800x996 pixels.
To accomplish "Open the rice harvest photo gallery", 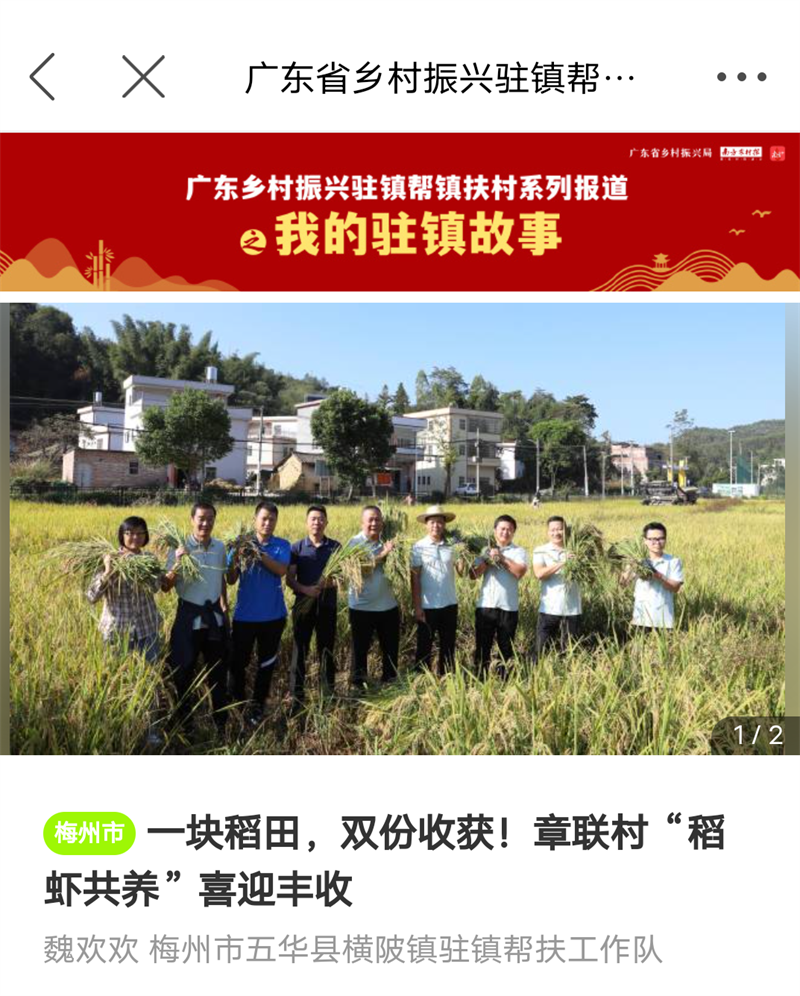I will pos(400,528).
